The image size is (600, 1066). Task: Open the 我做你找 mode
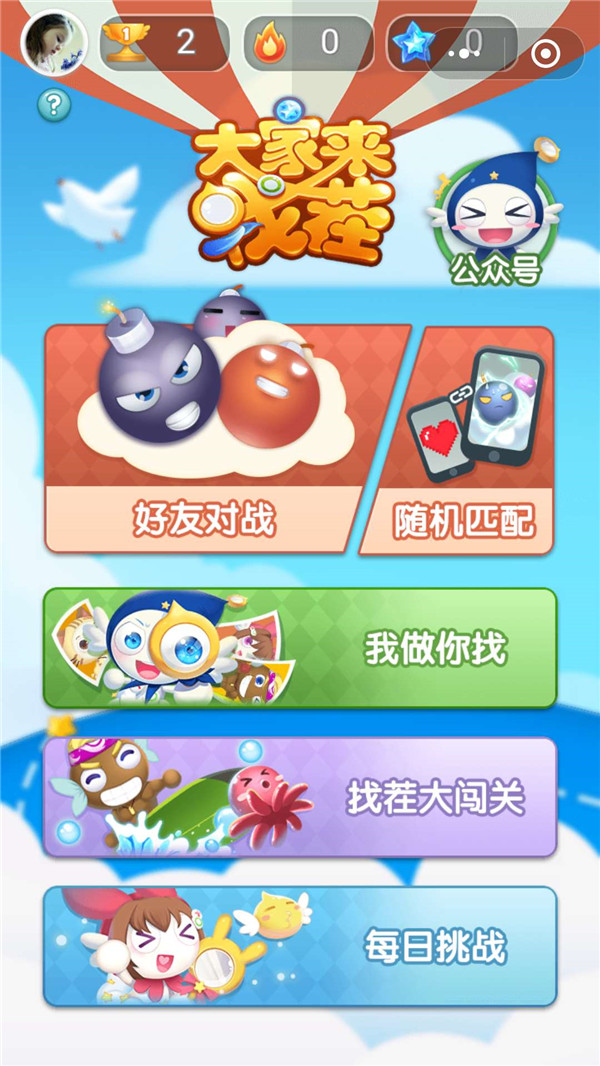[299, 648]
